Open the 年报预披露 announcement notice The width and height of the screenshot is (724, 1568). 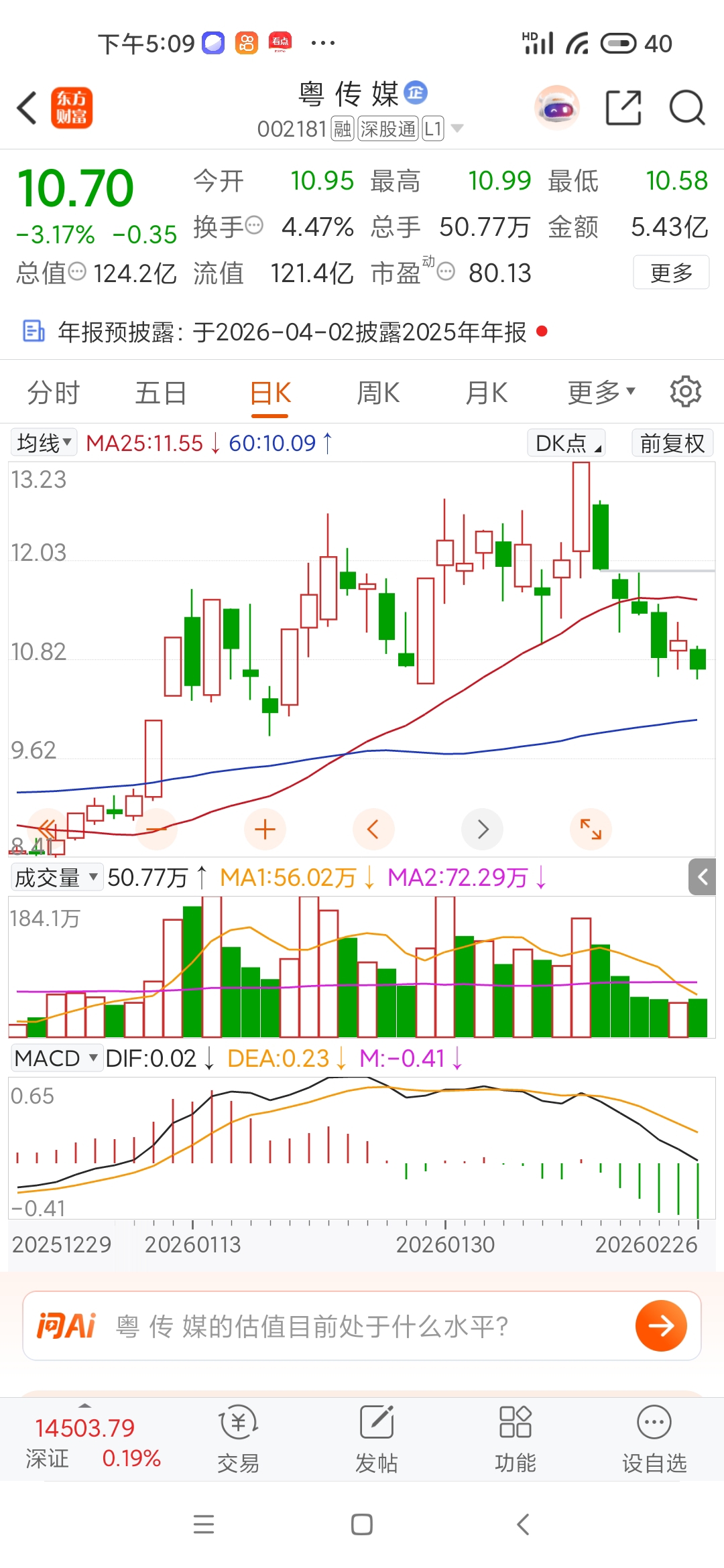pos(292,332)
